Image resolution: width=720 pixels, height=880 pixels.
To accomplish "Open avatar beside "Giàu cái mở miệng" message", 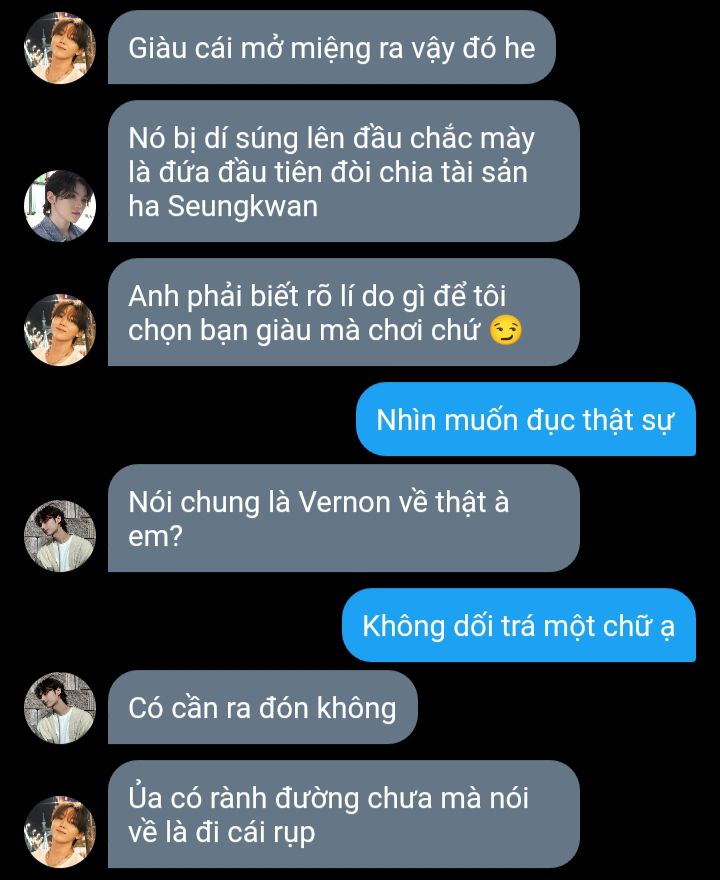I will click(x=60, y=48).
